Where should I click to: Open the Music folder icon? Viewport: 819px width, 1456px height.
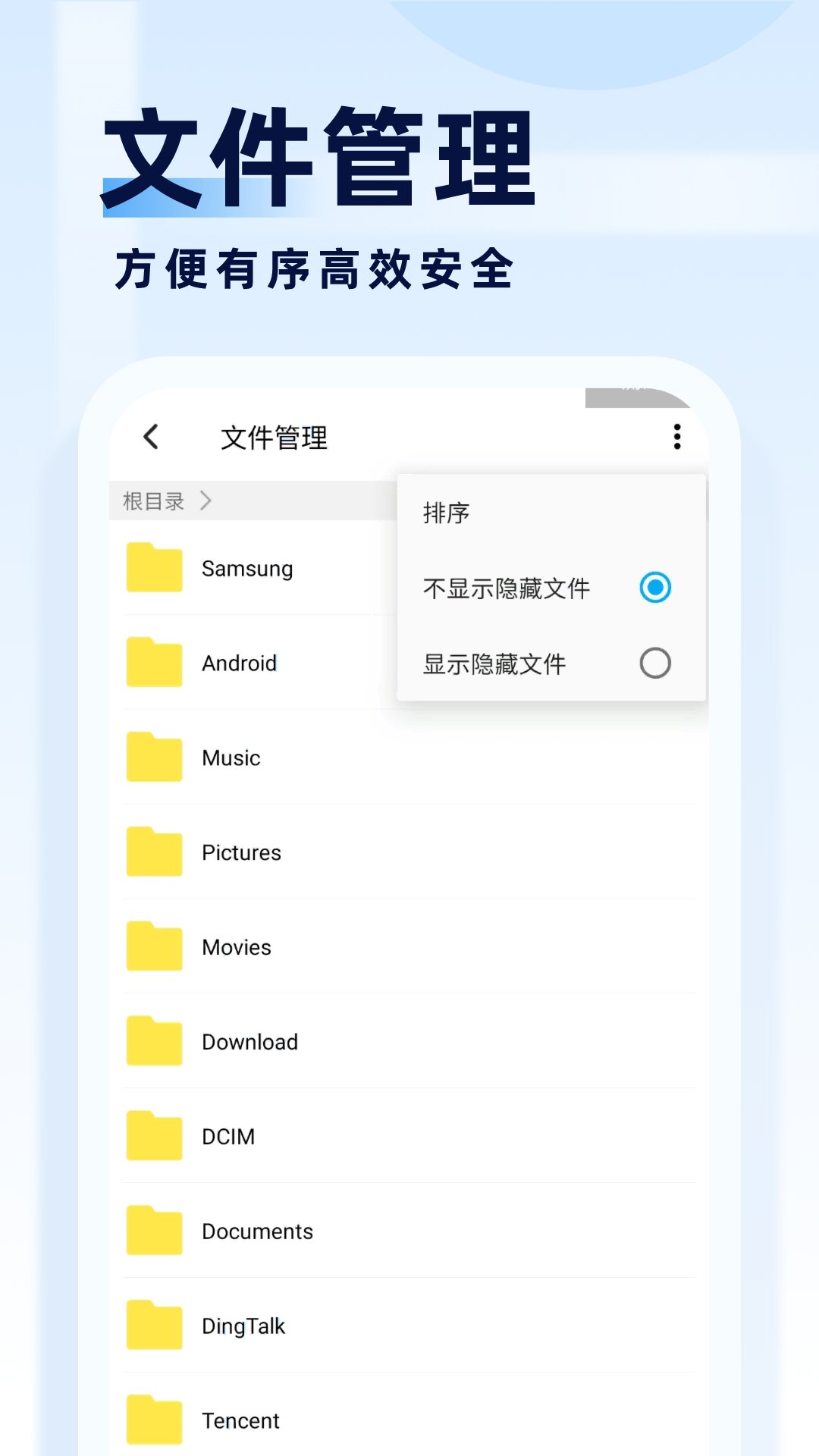(x=154, y=758)
